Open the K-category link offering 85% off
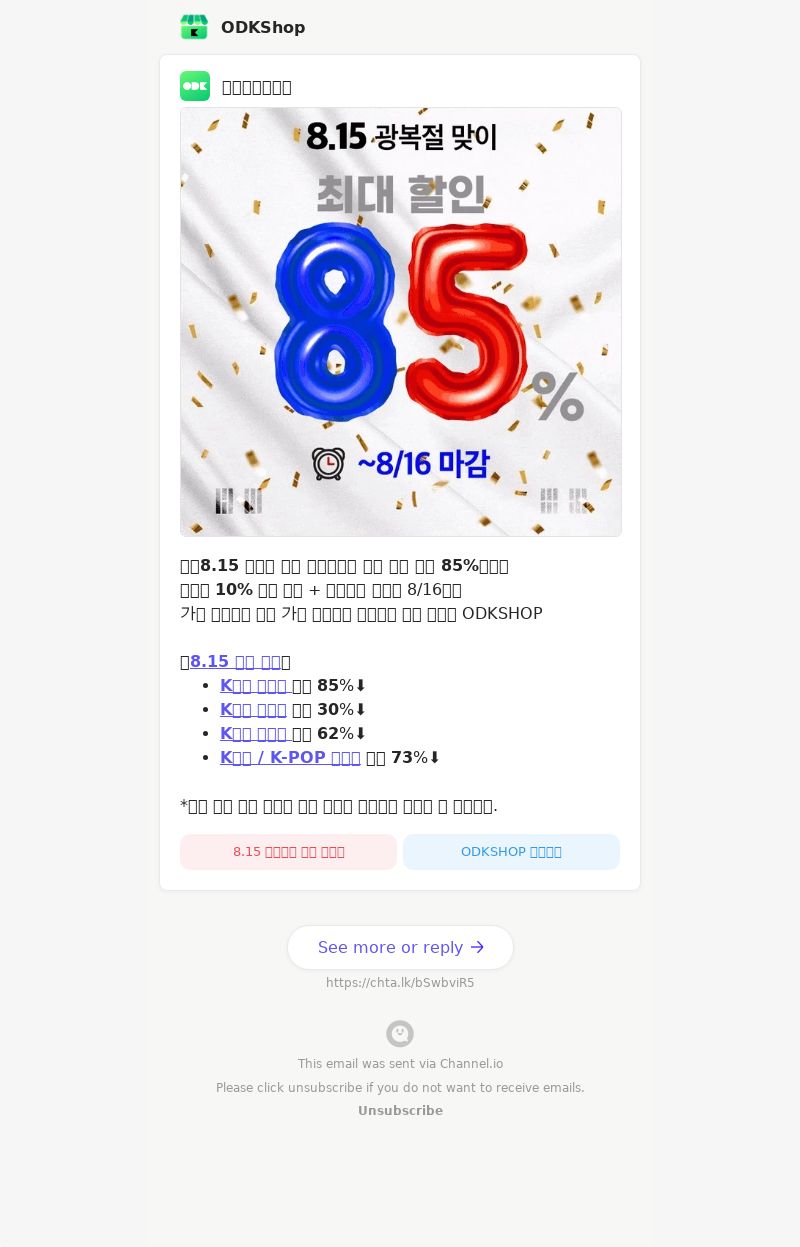 pyautogui.click(x=254, y=686)
